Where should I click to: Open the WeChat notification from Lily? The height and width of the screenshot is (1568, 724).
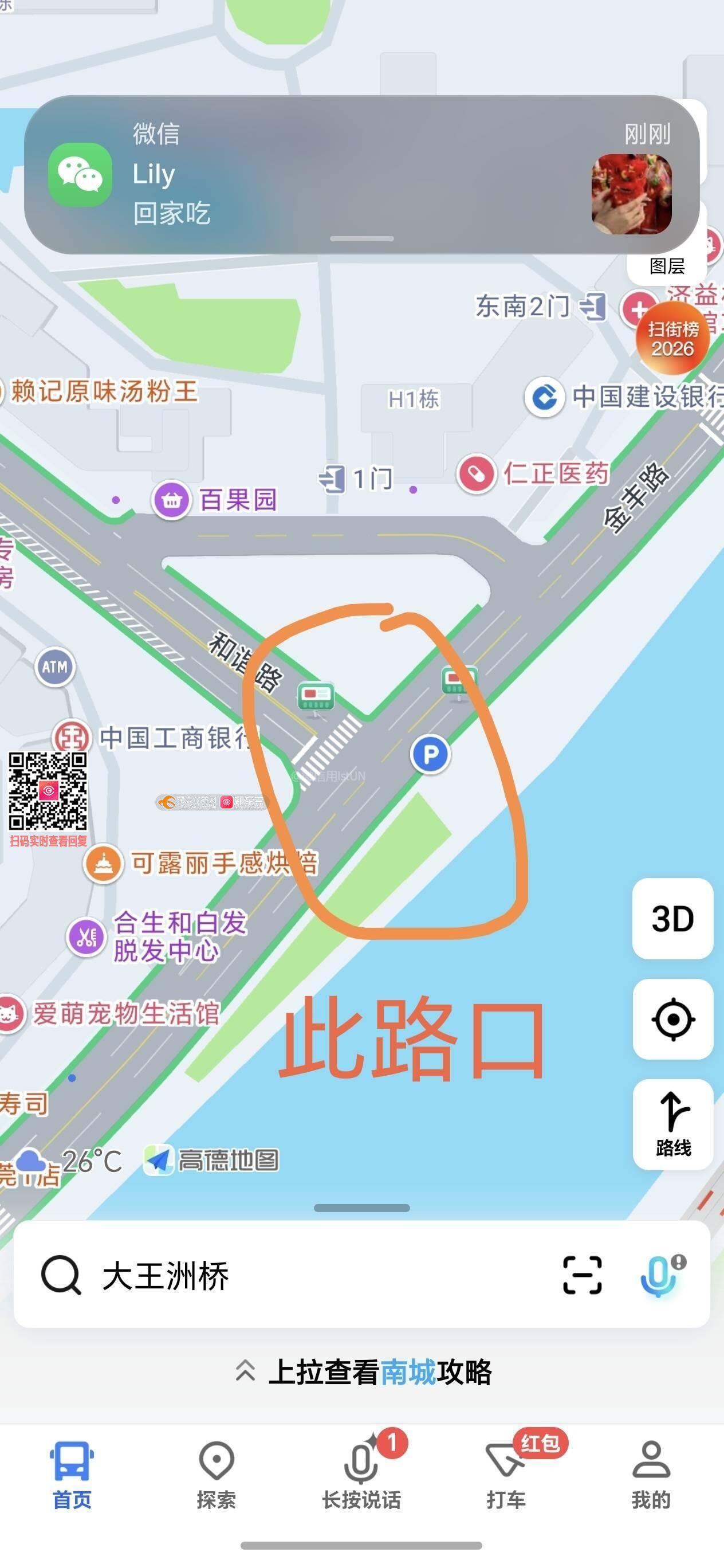coord(361,175)
